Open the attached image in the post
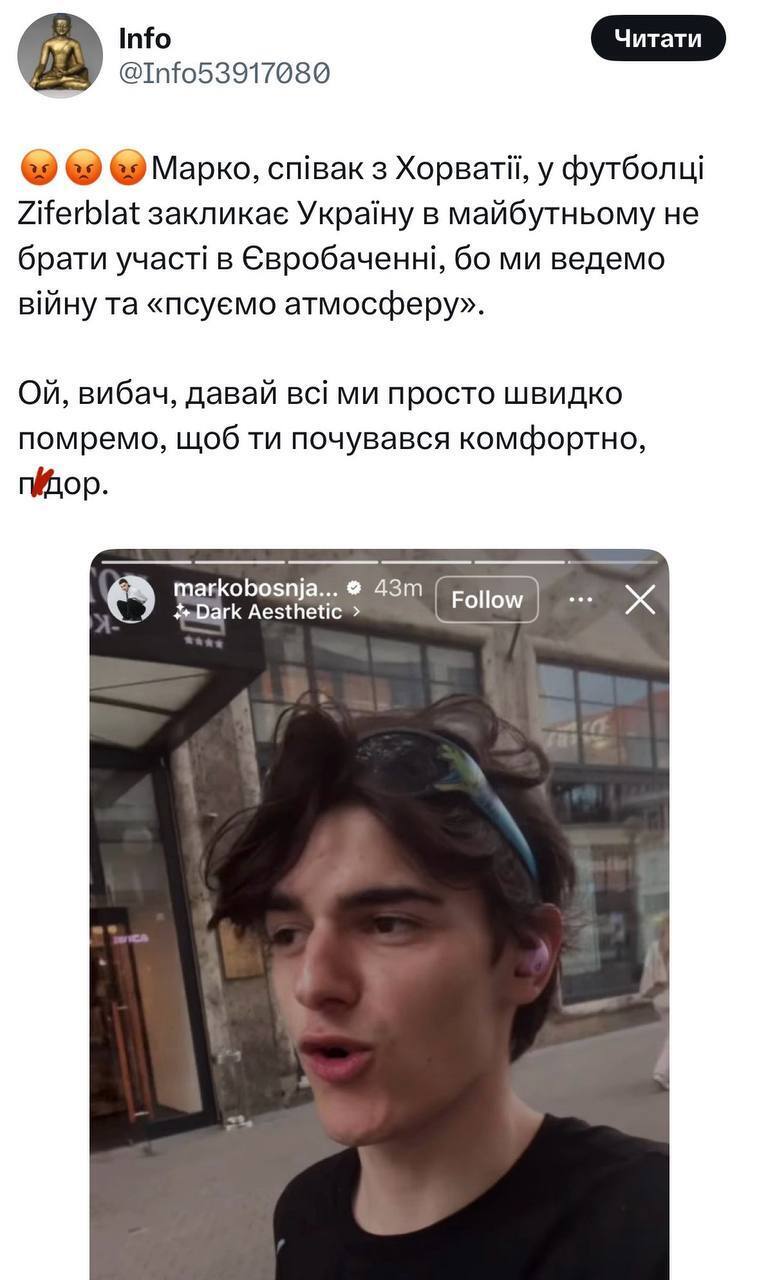The image size is (759, 1280). tap(379, 900)
